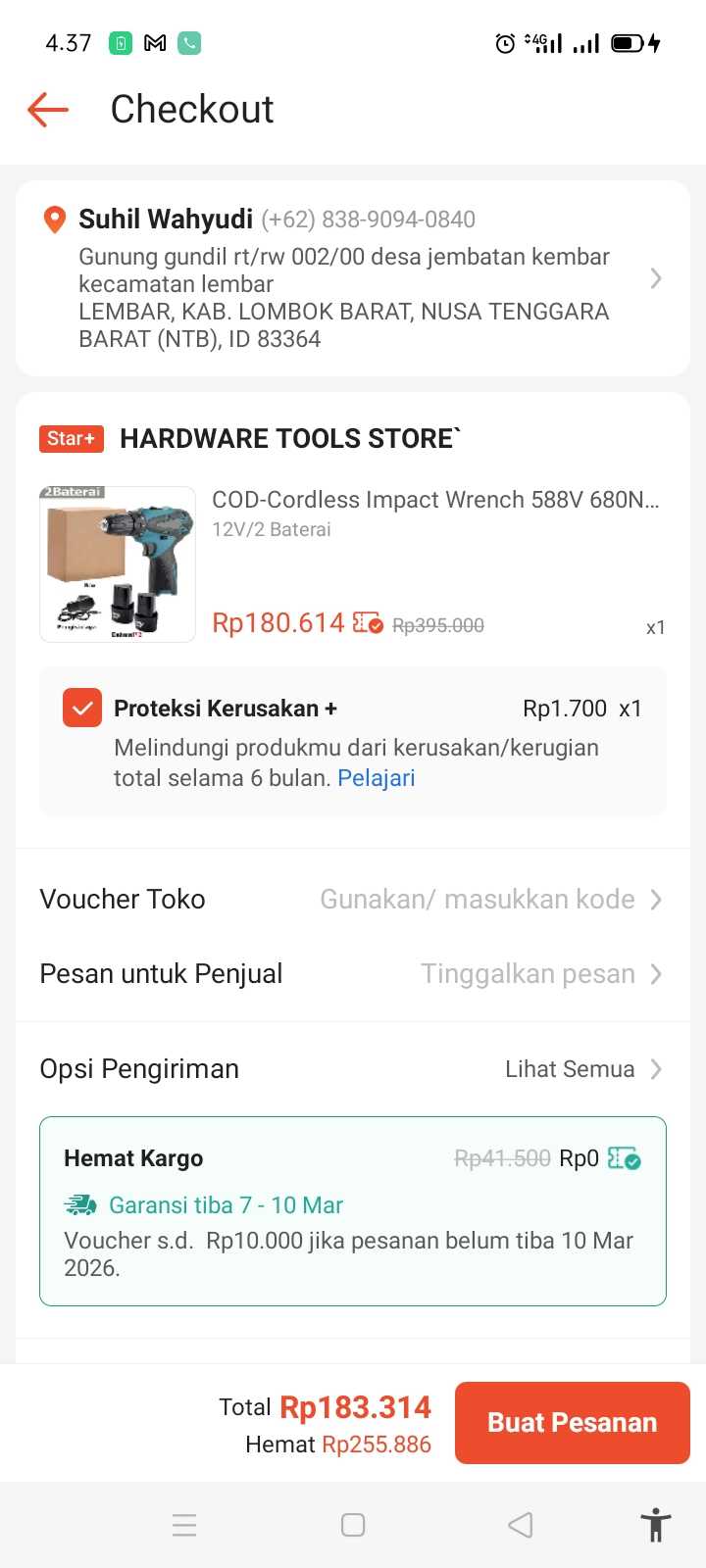Enable the red checkmark for product protection
This screenshot has height=1568, width=706.
(x=81, y=707)
